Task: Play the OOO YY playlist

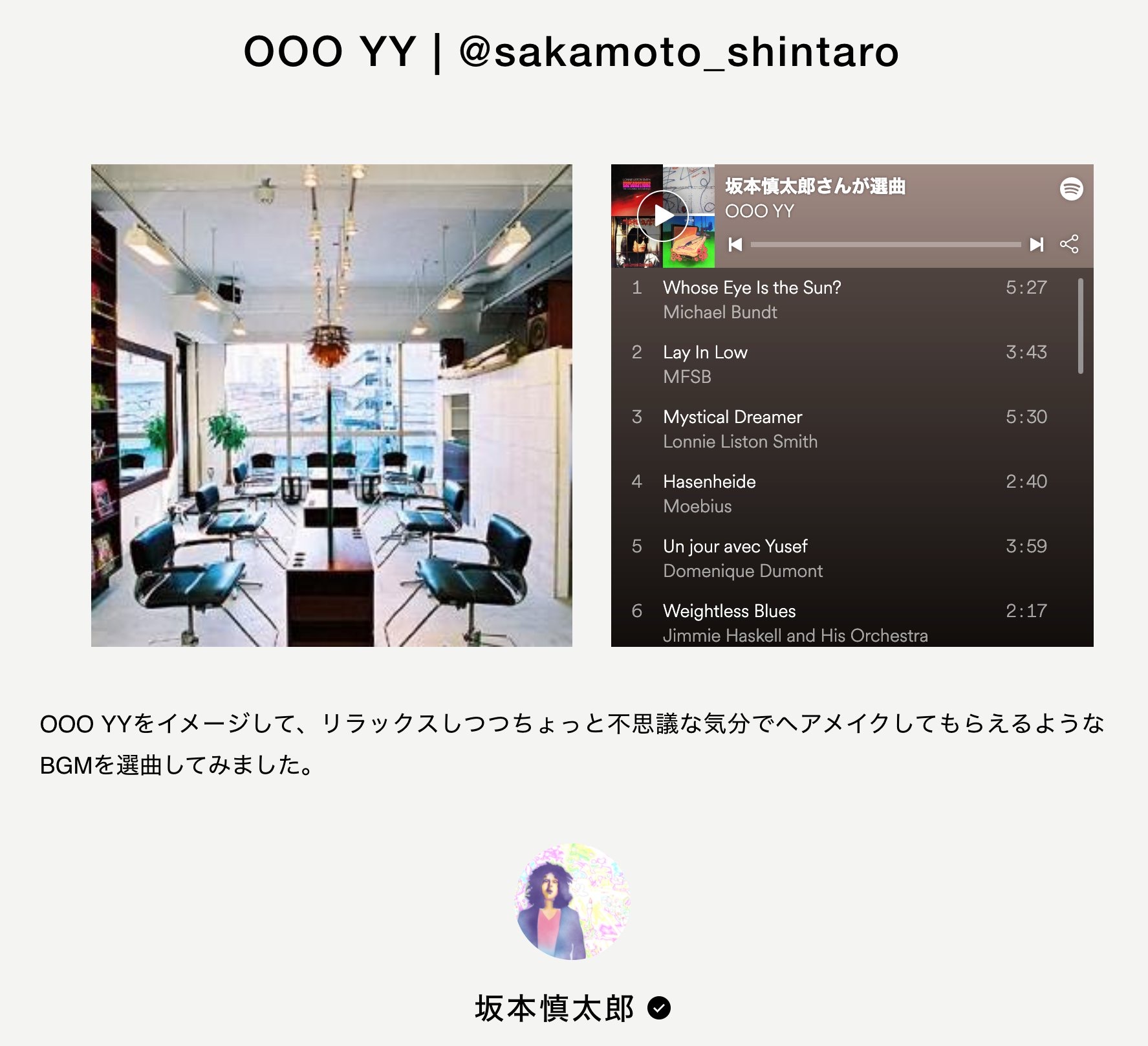Action: click(662, 216)
